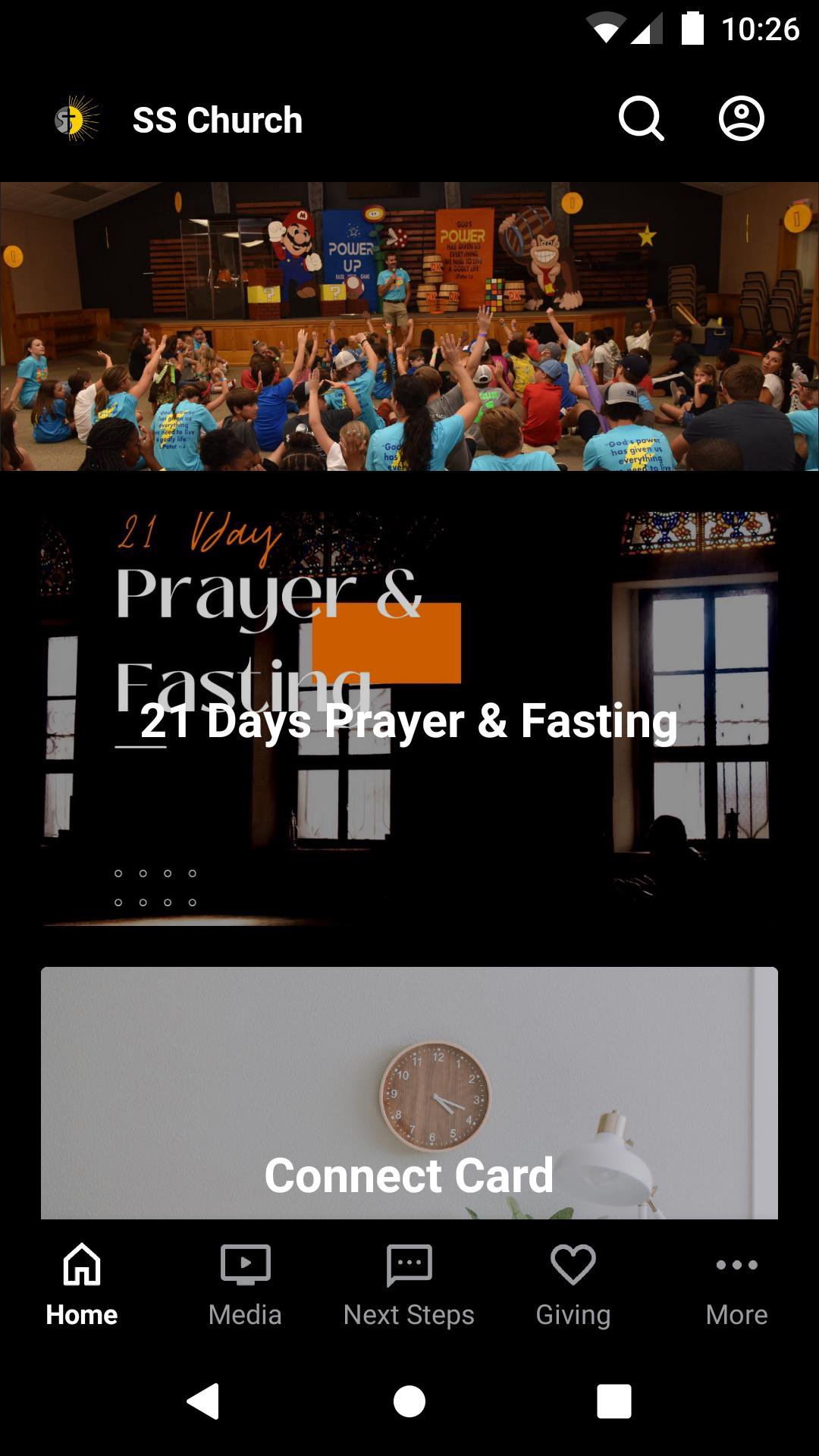Open the user profile icon
Screen dimensions: 819x1456
click(x=741, y=119)
